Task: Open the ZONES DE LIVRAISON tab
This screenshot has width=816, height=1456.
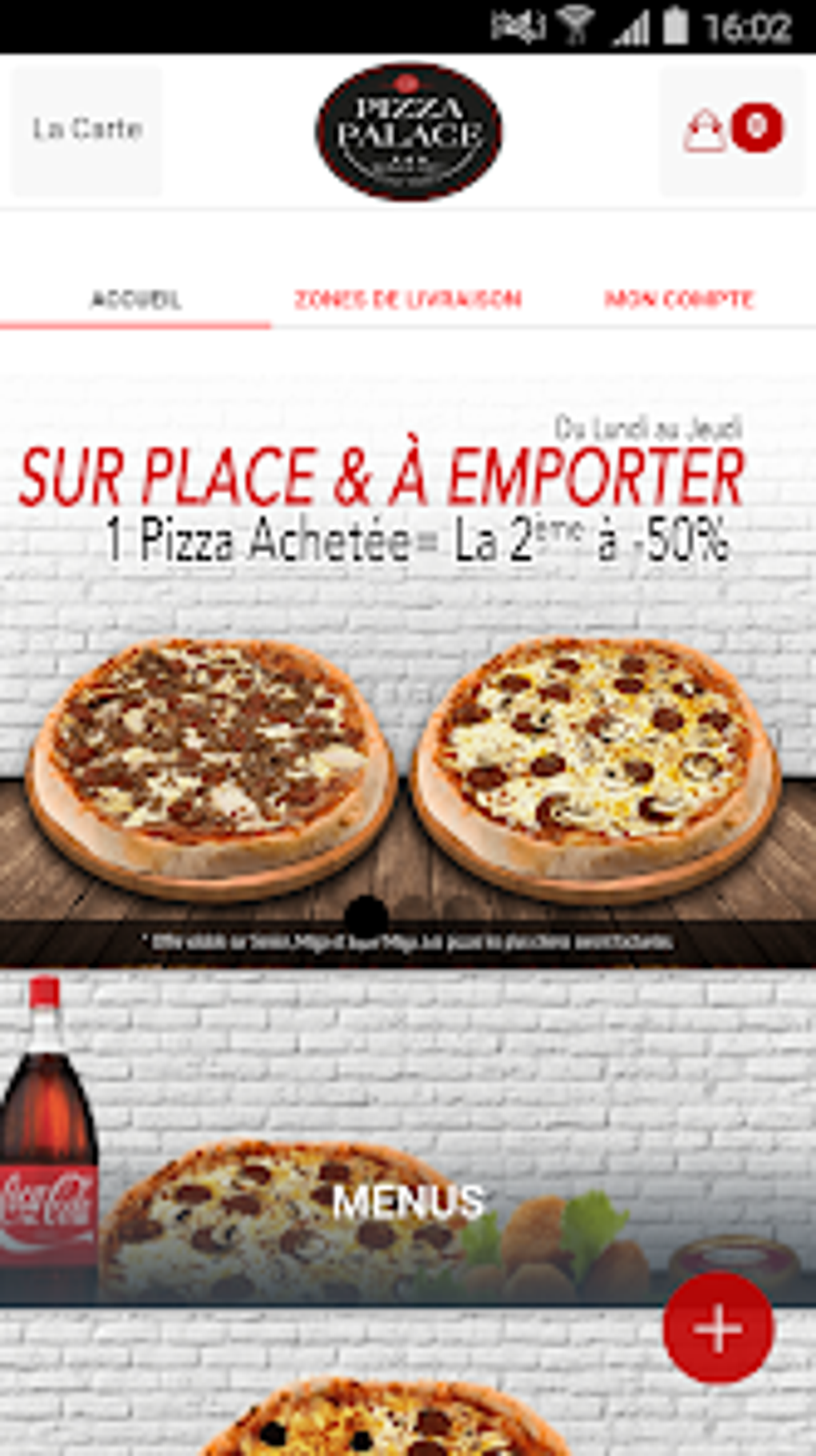Action: click(x=408, y=299)
